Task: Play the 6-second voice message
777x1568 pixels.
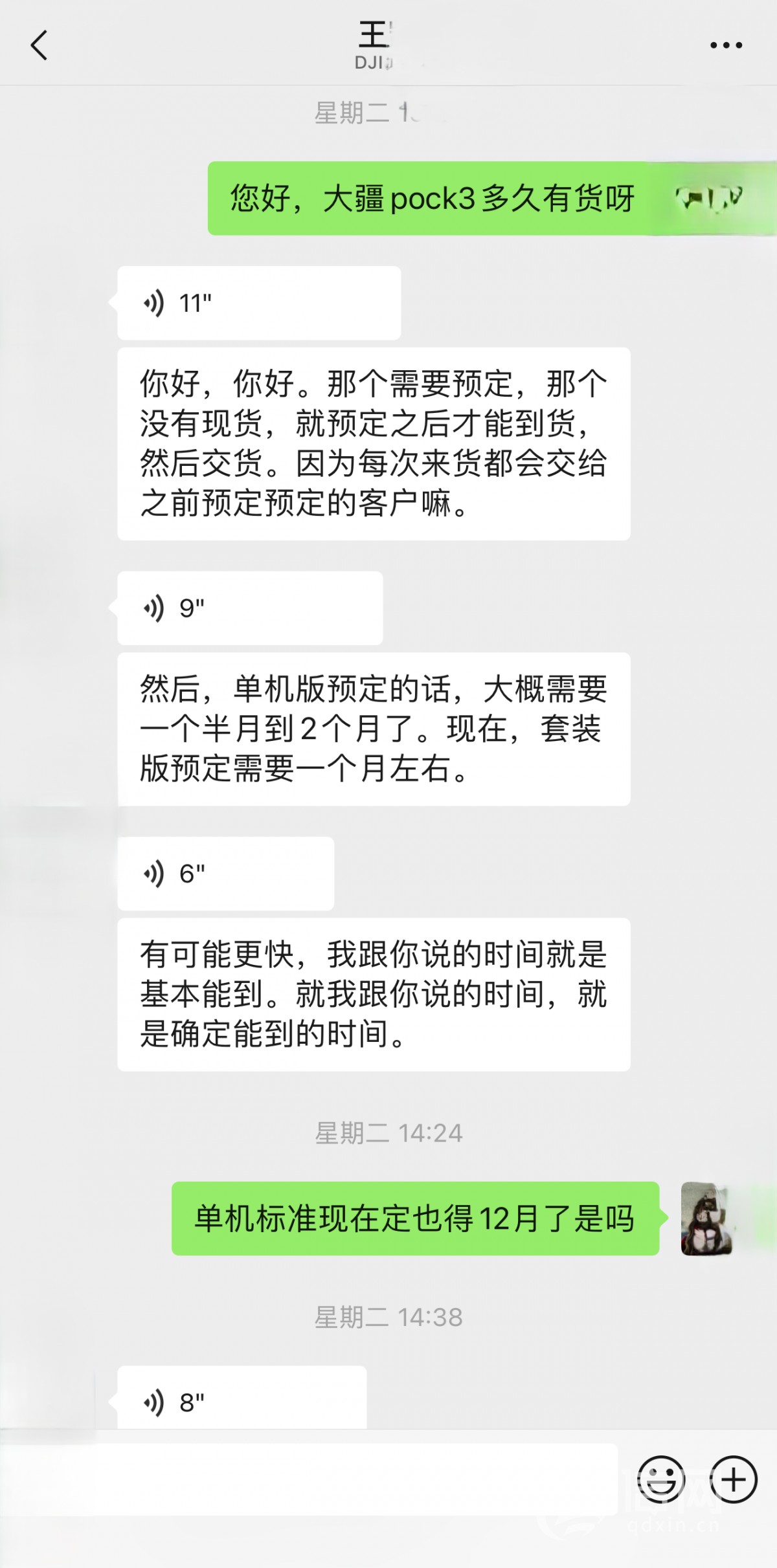Action: click(226, 874)
